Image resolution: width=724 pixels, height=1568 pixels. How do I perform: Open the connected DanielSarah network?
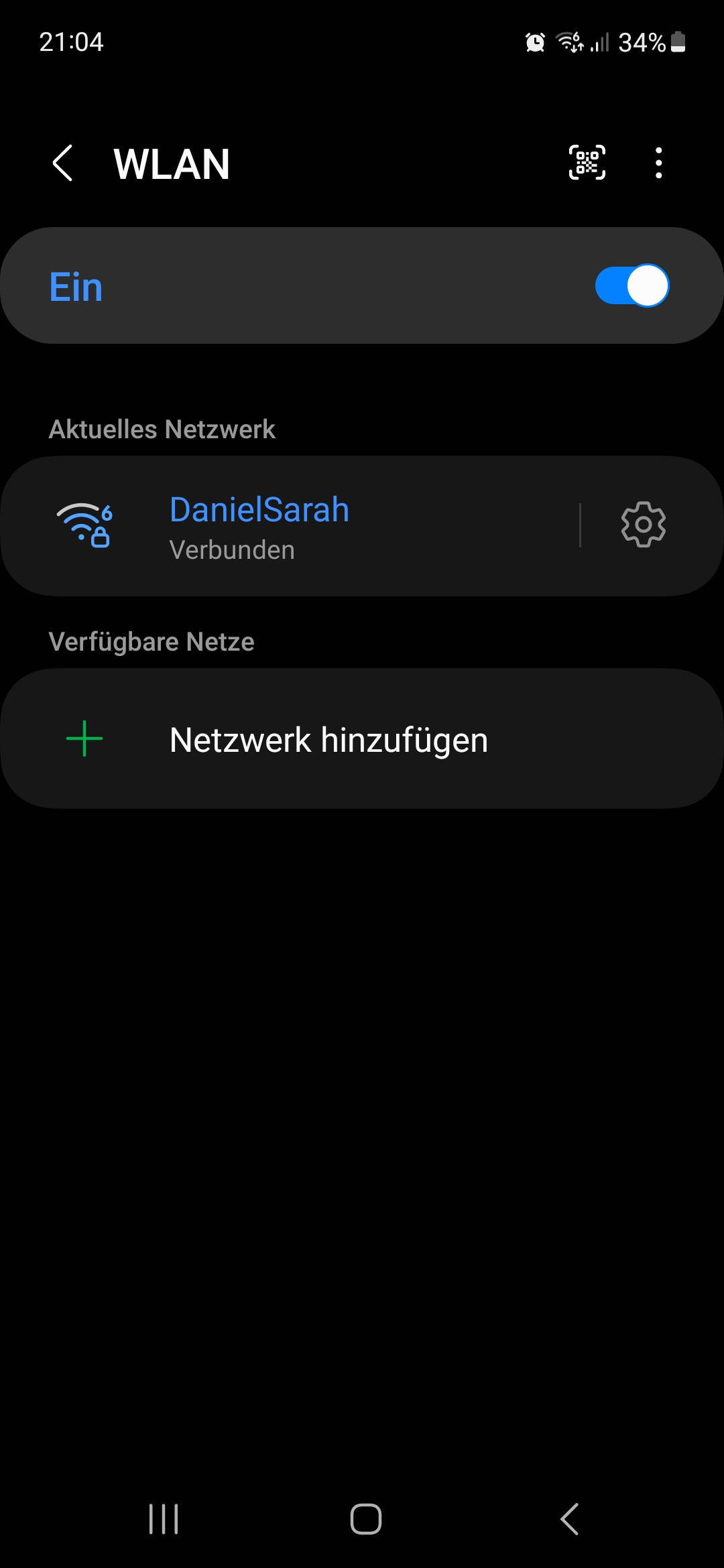(x=288, y=526)
